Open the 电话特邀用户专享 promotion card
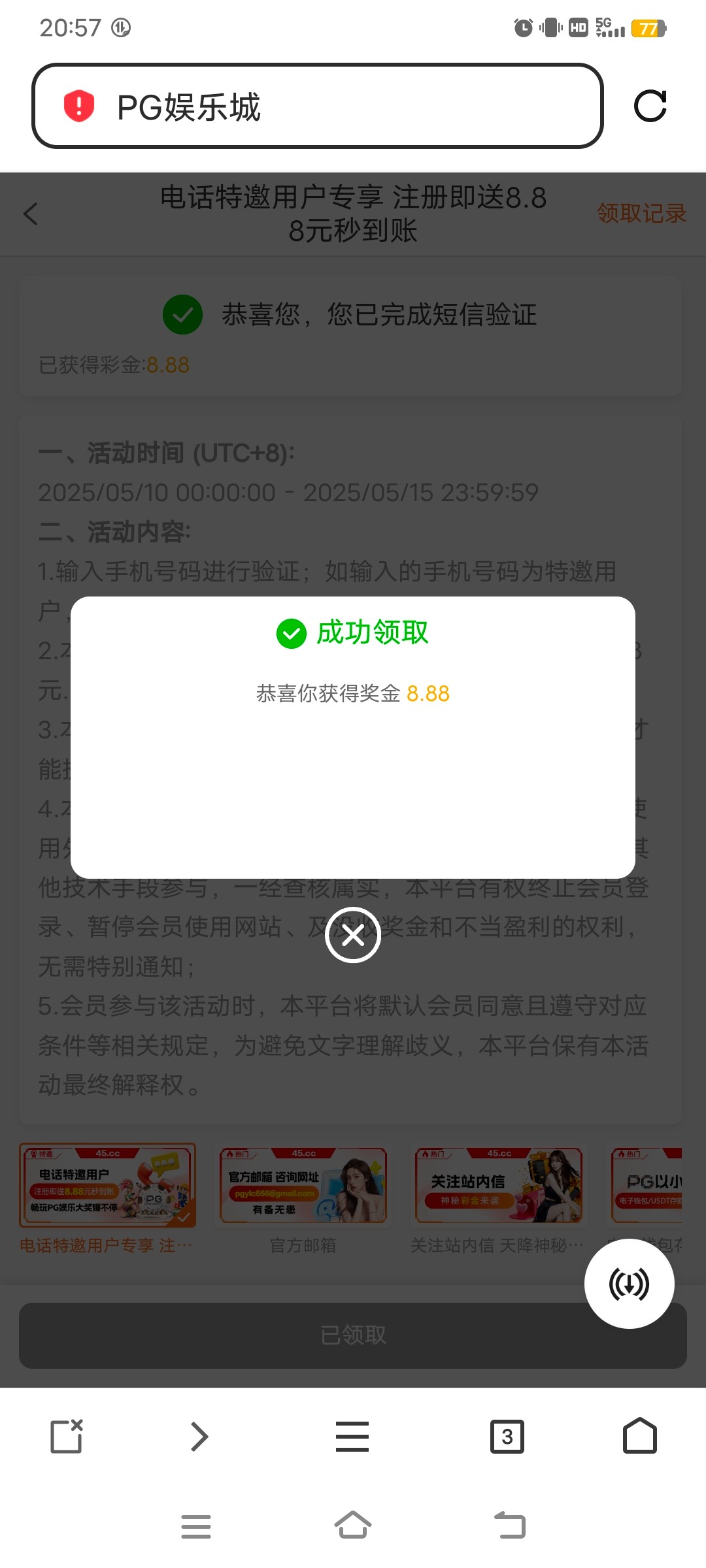This screenshot has width=706, height=1568. 107,1185
